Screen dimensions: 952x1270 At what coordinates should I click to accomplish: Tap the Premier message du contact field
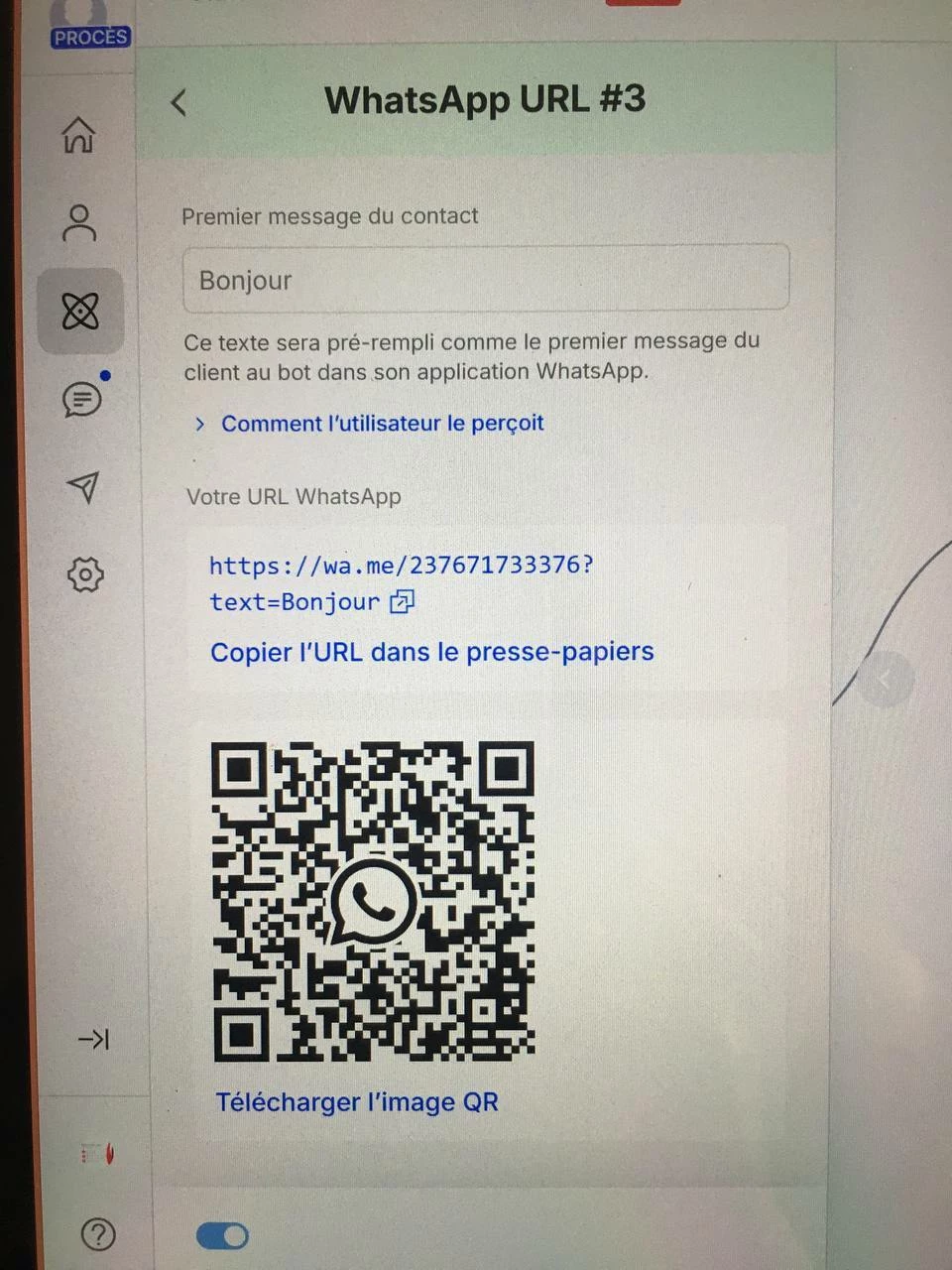(486, 280)
